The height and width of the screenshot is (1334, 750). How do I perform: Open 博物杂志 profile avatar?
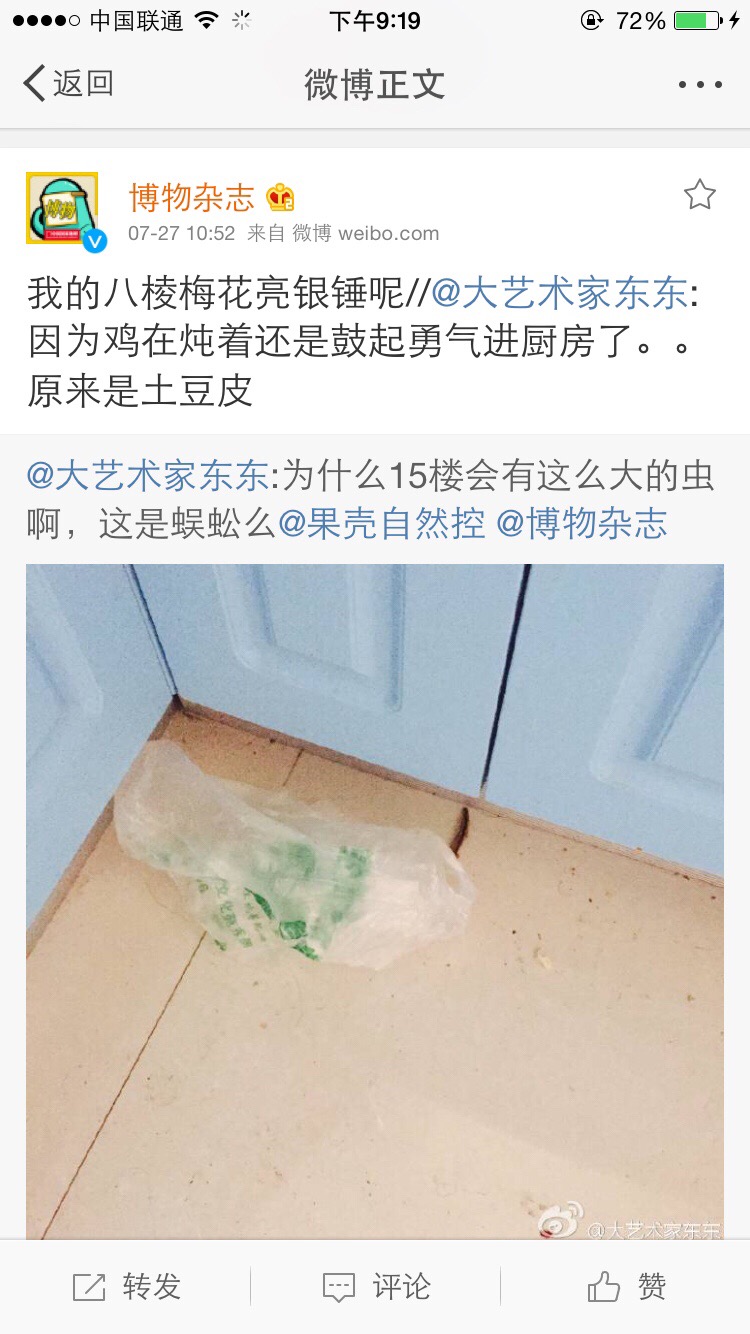coord(62,208)
